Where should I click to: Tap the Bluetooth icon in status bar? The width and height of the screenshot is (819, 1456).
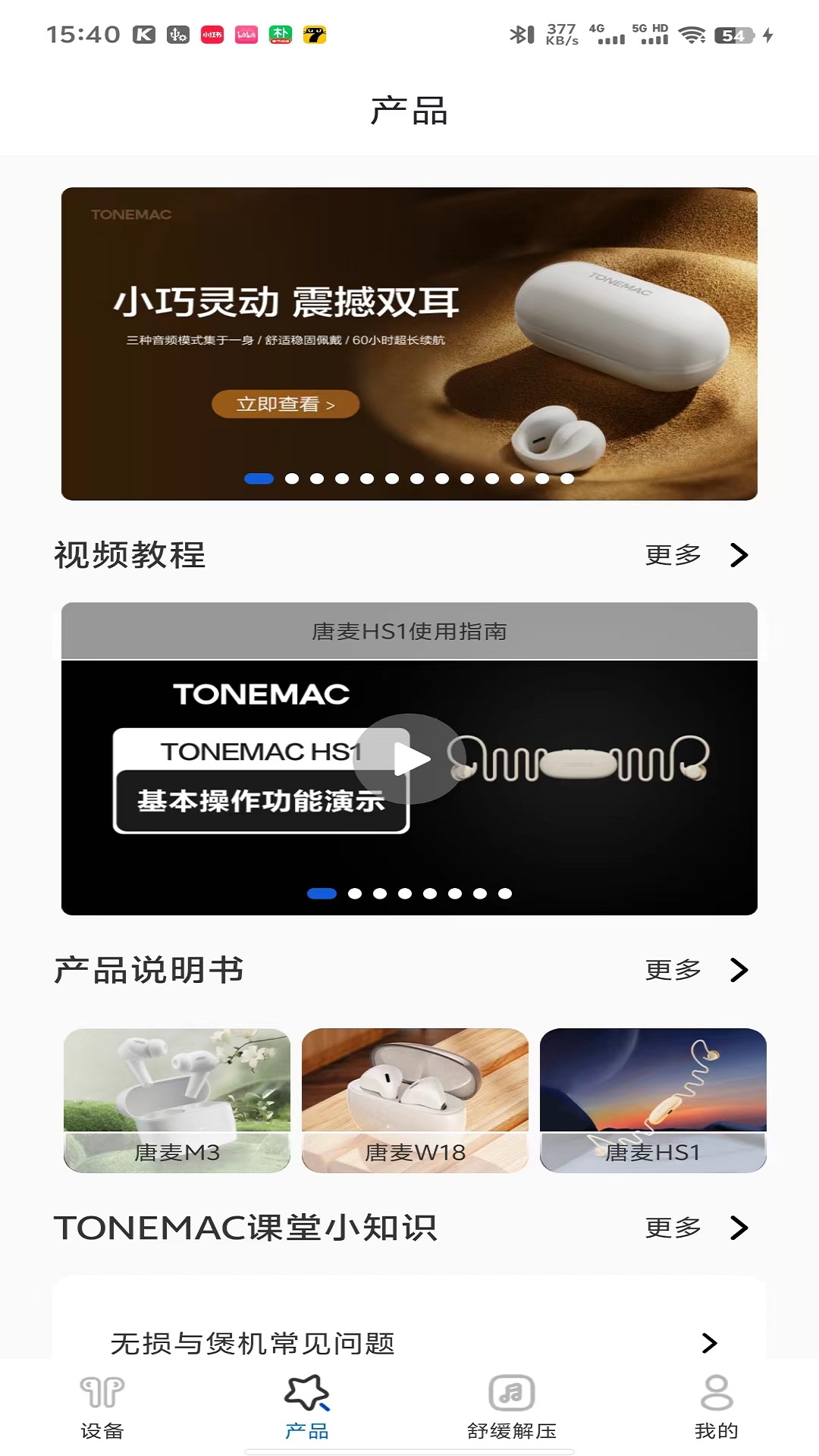[x=519, y=33]
